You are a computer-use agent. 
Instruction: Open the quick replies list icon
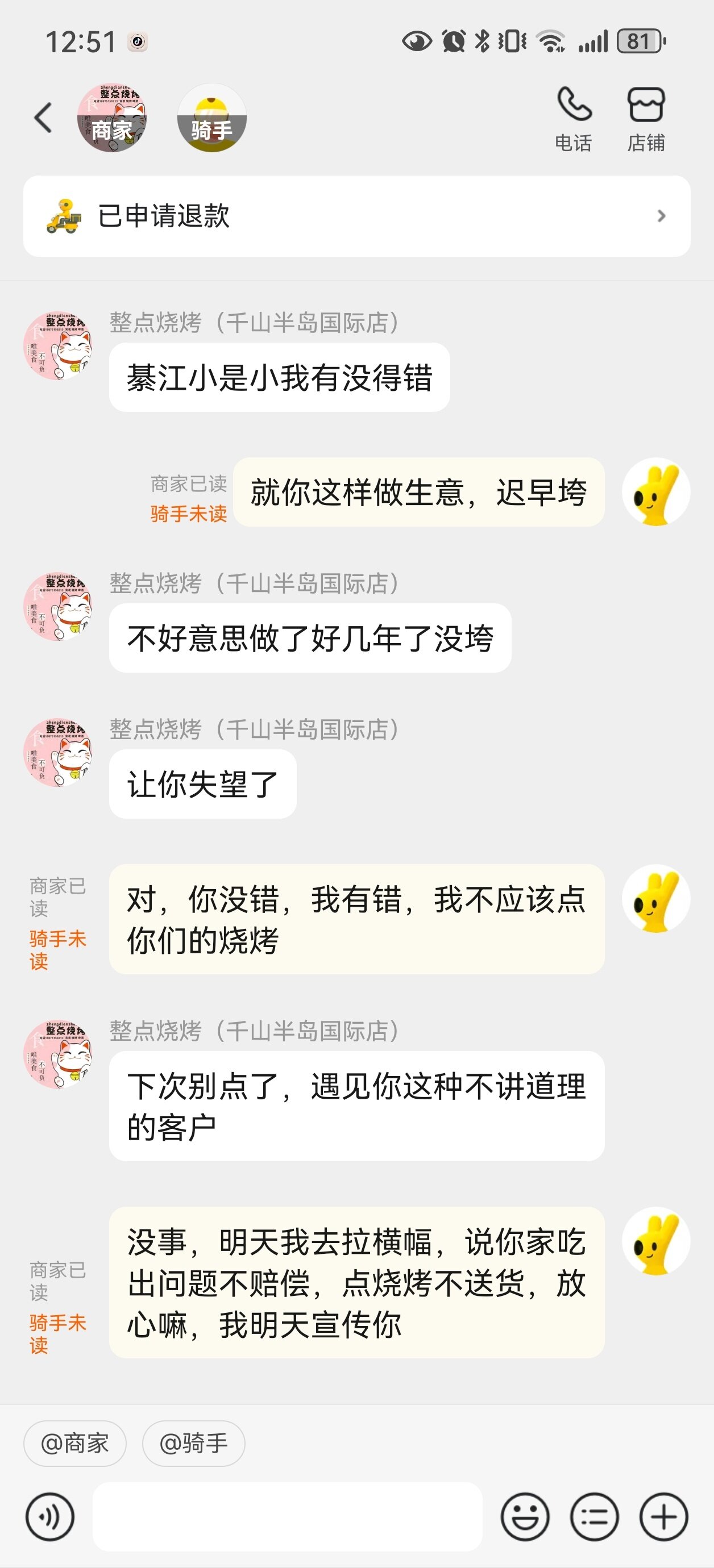(594, 1517)
